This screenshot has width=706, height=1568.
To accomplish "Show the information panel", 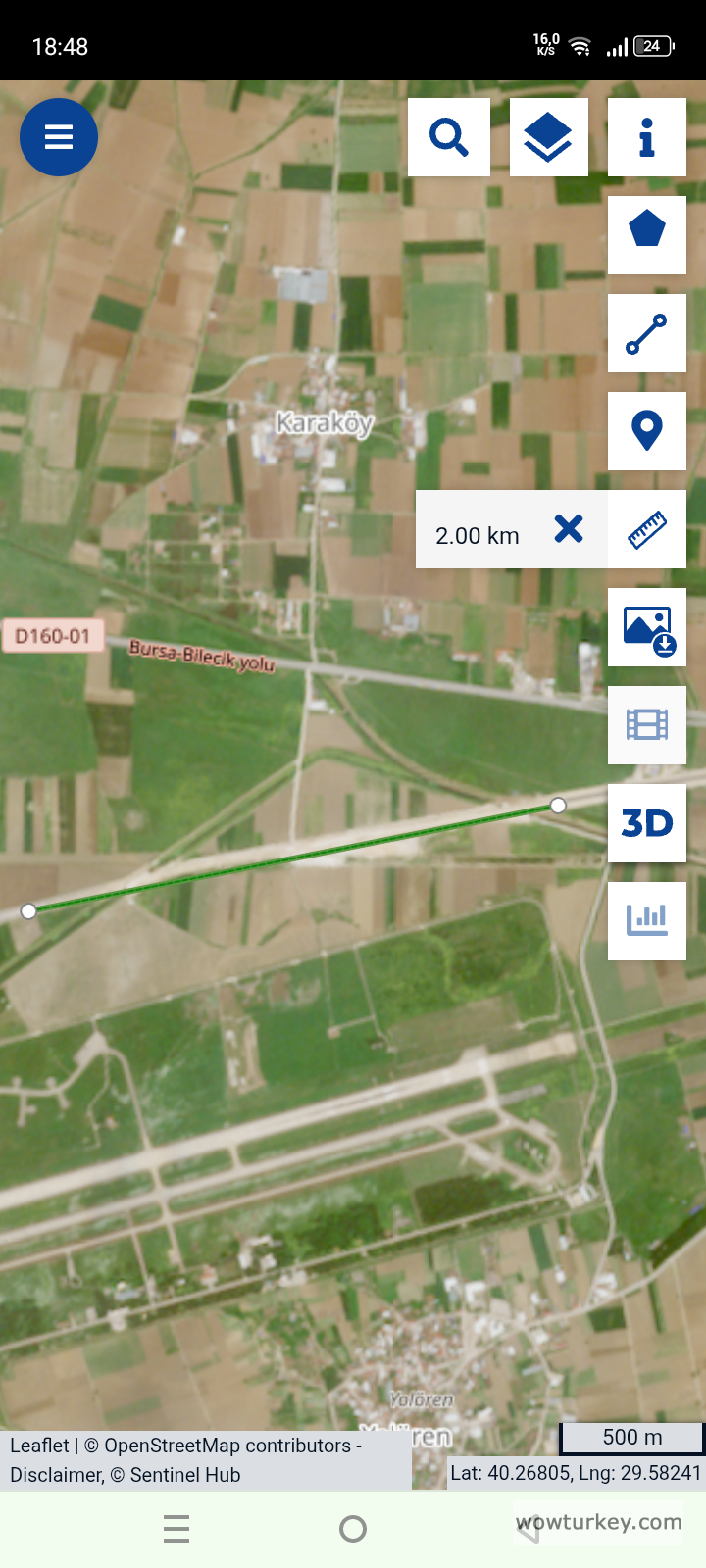I will pos(647,137).
